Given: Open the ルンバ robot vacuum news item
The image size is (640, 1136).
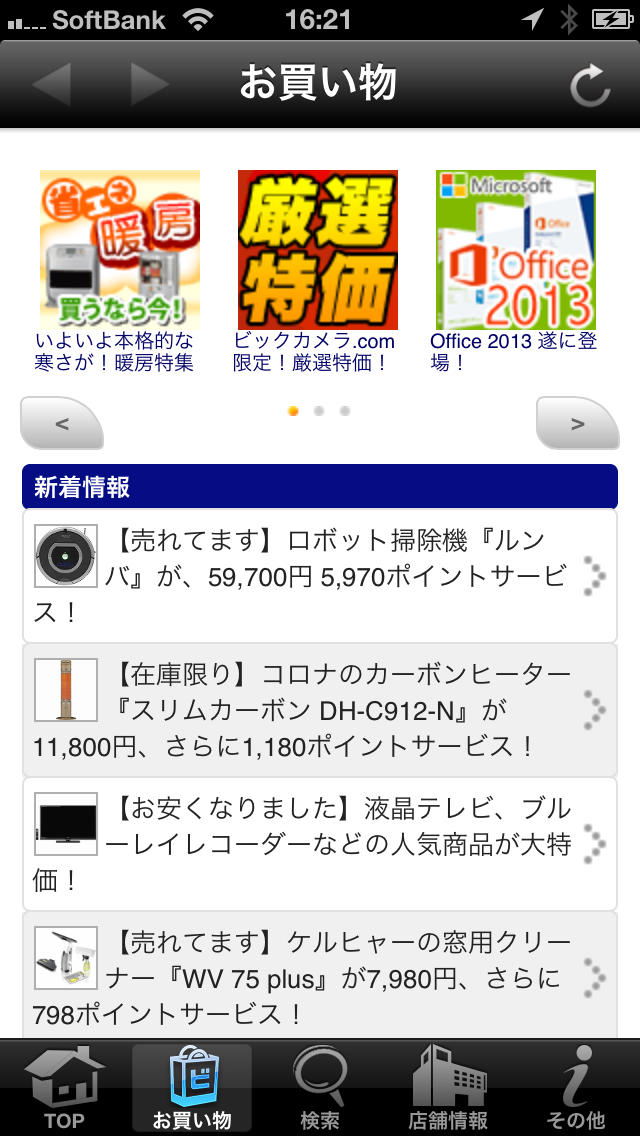Looking at the screenshot, I should point(320,576).
